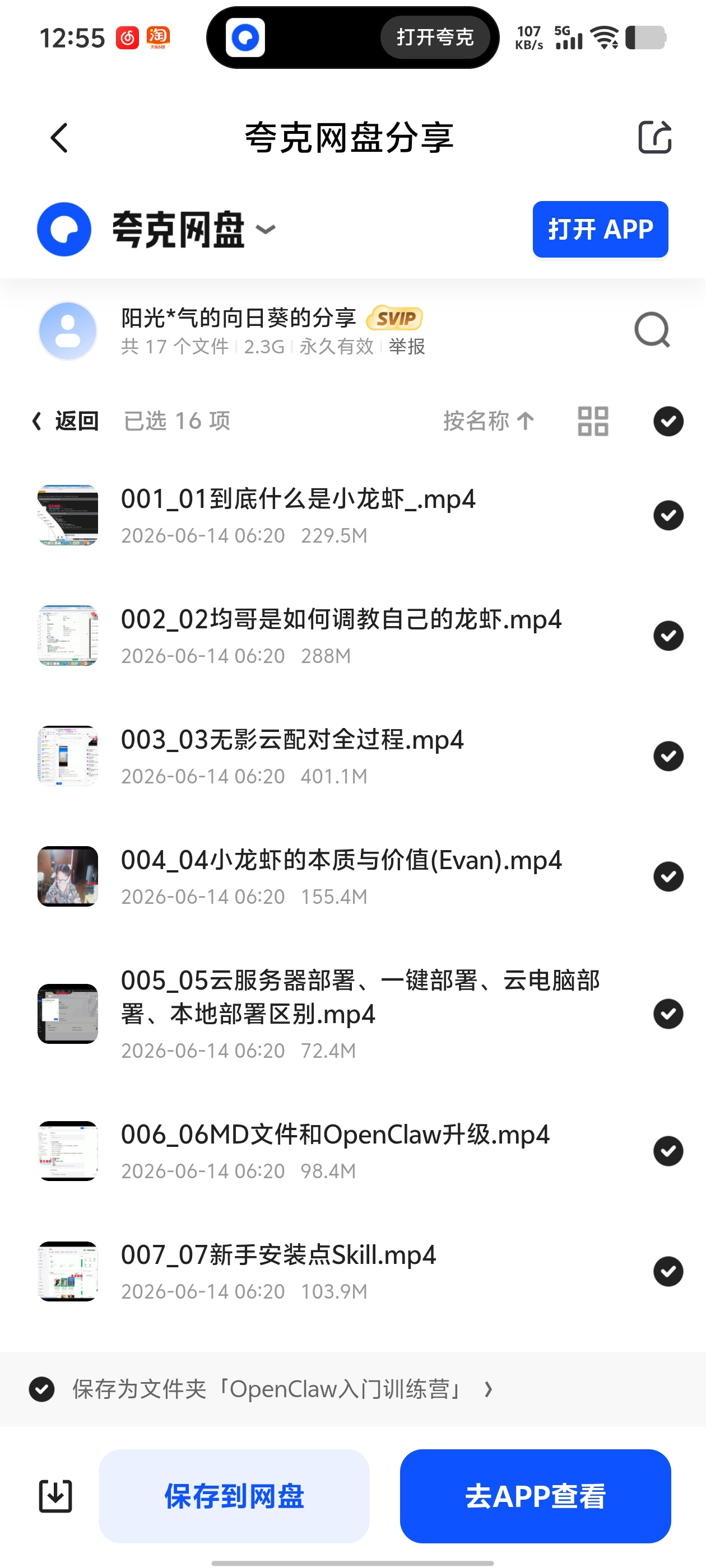Change sort order via 按名称

[489, 421]
